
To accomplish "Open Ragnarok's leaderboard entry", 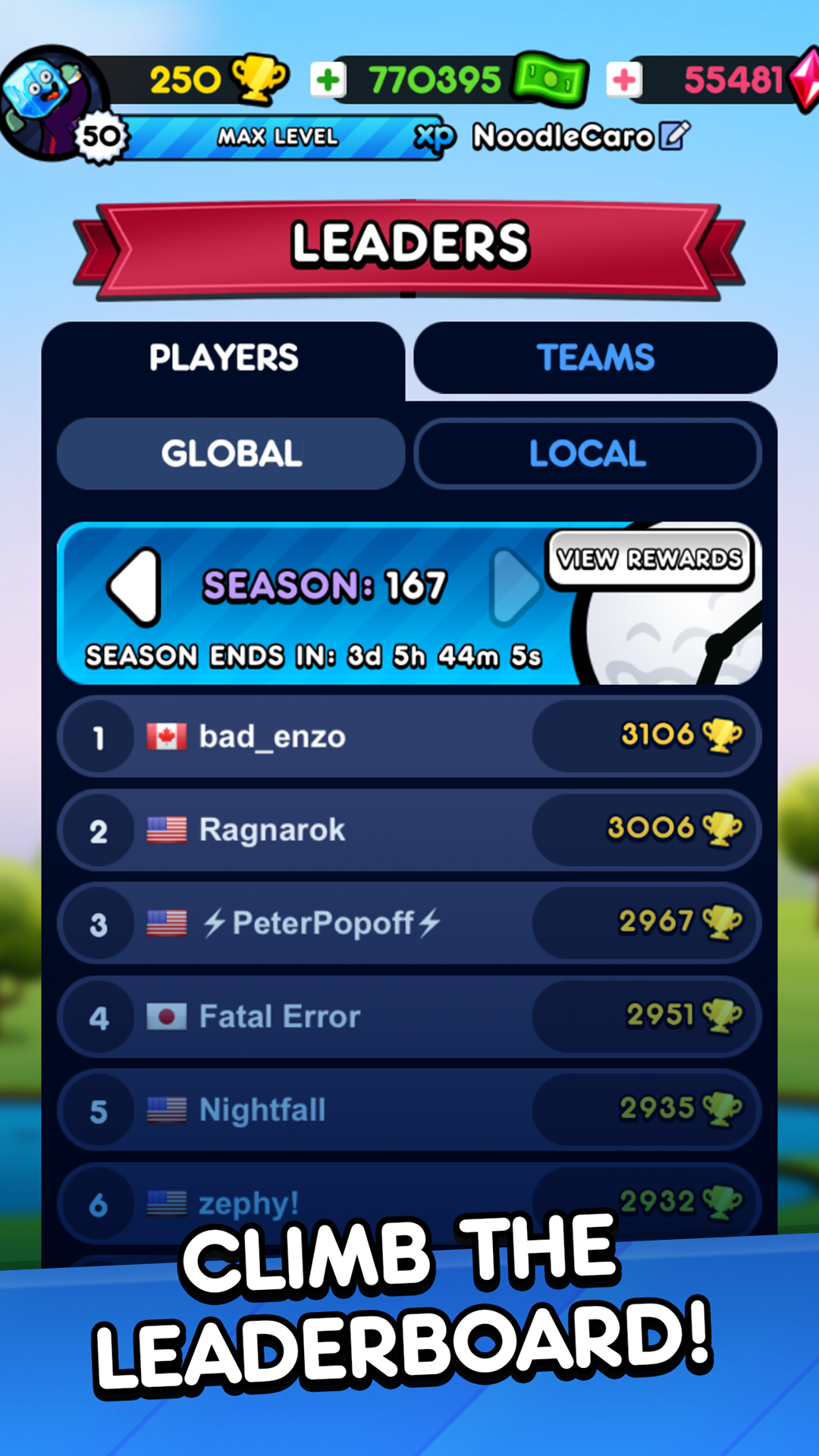I will (x=409, y=830).
